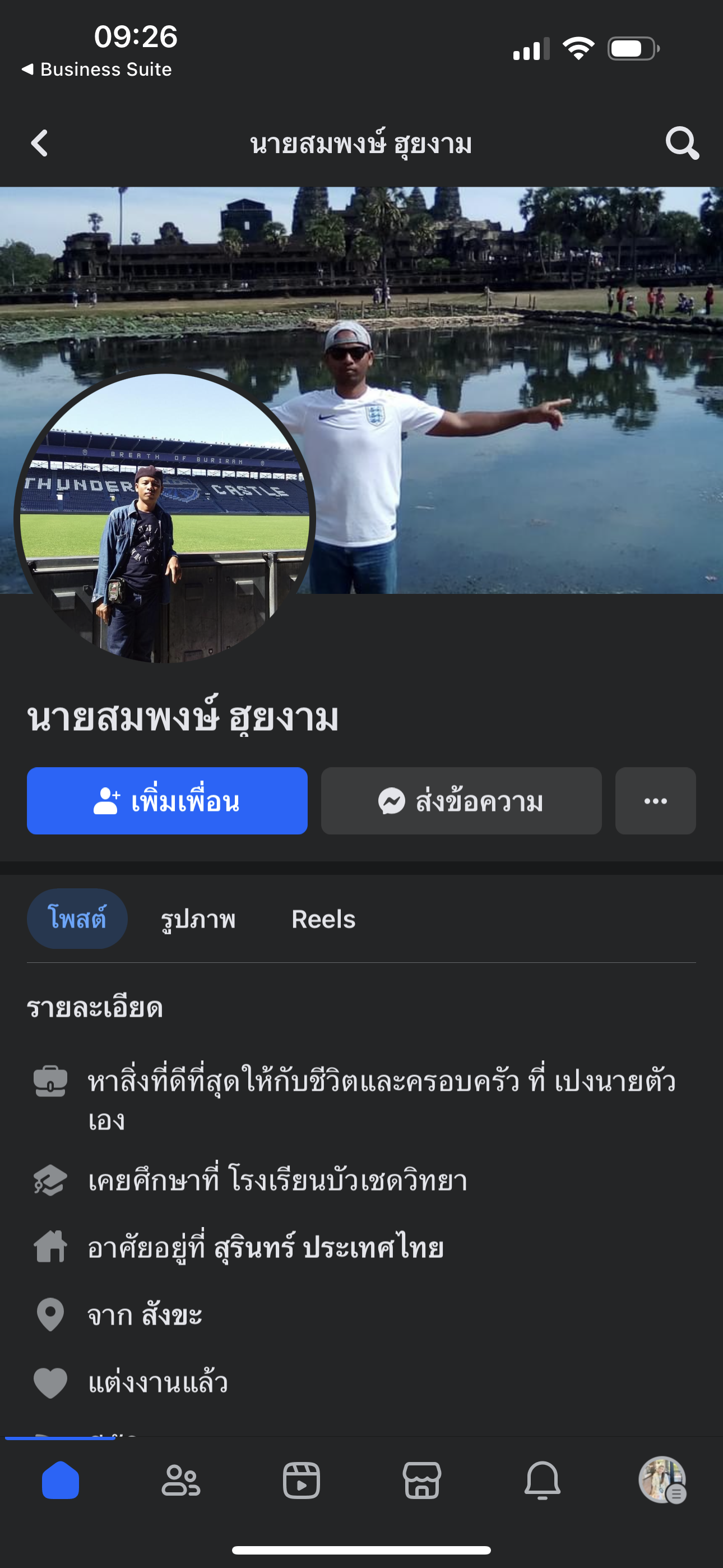Go to the Home feed tab
This screenshot has width=723, height=1568.
pyautogui.click(x=61, y=1480)
